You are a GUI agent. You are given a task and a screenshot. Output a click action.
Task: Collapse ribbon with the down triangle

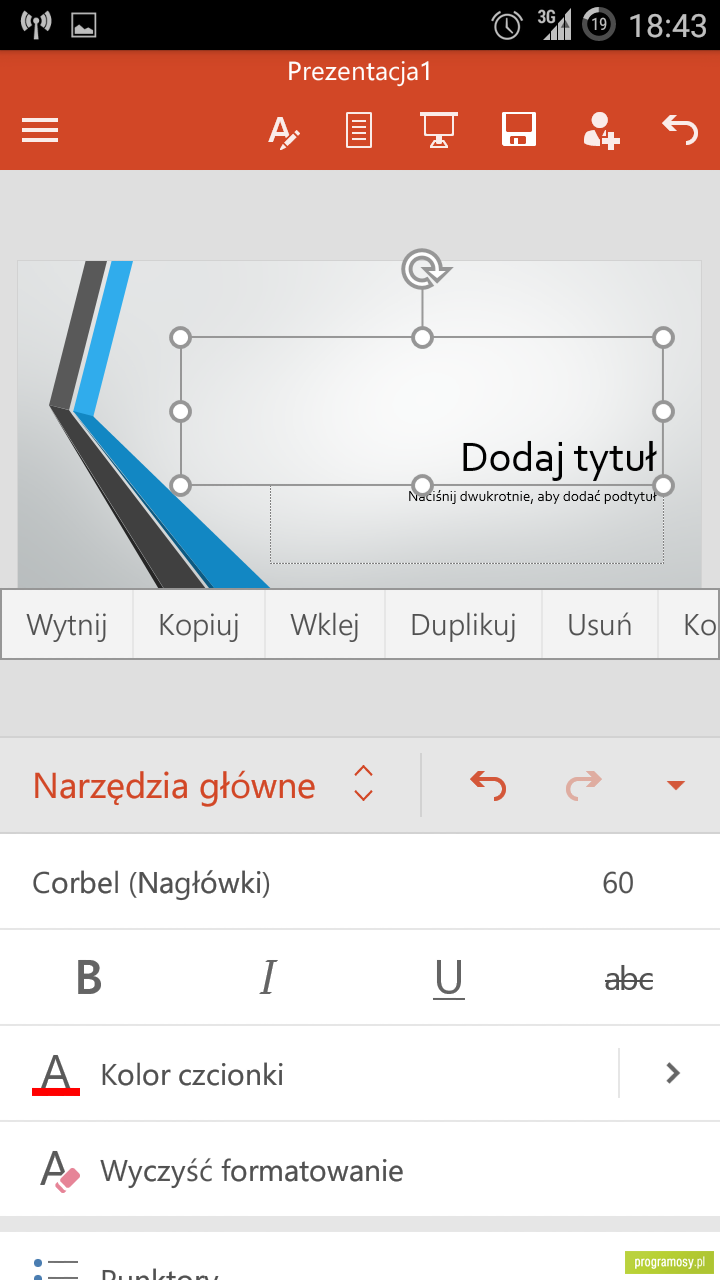(x=676, y=785)
